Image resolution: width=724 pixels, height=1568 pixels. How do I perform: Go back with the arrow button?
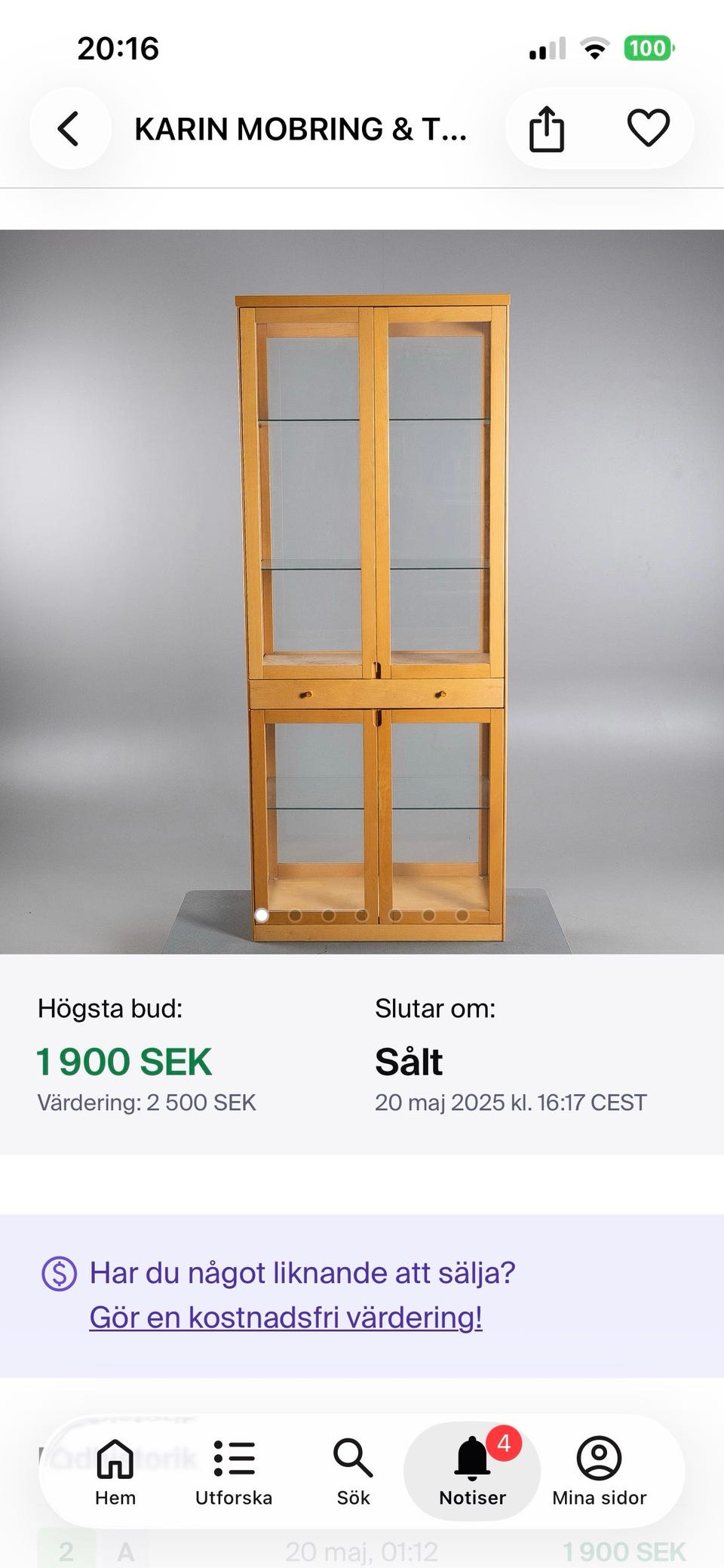click(69, 128)
